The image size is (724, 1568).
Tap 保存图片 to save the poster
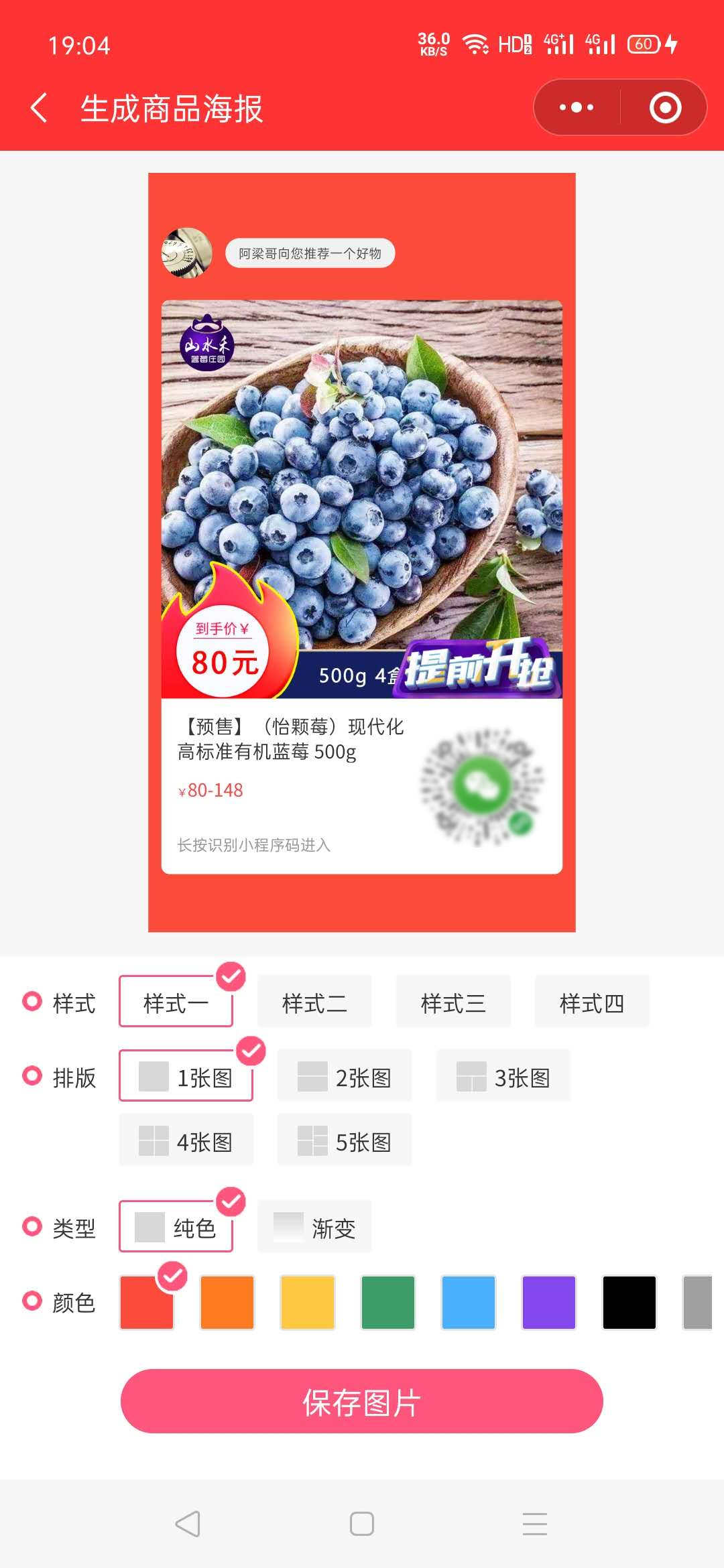pyautogui.click(x=362, y=1401)
